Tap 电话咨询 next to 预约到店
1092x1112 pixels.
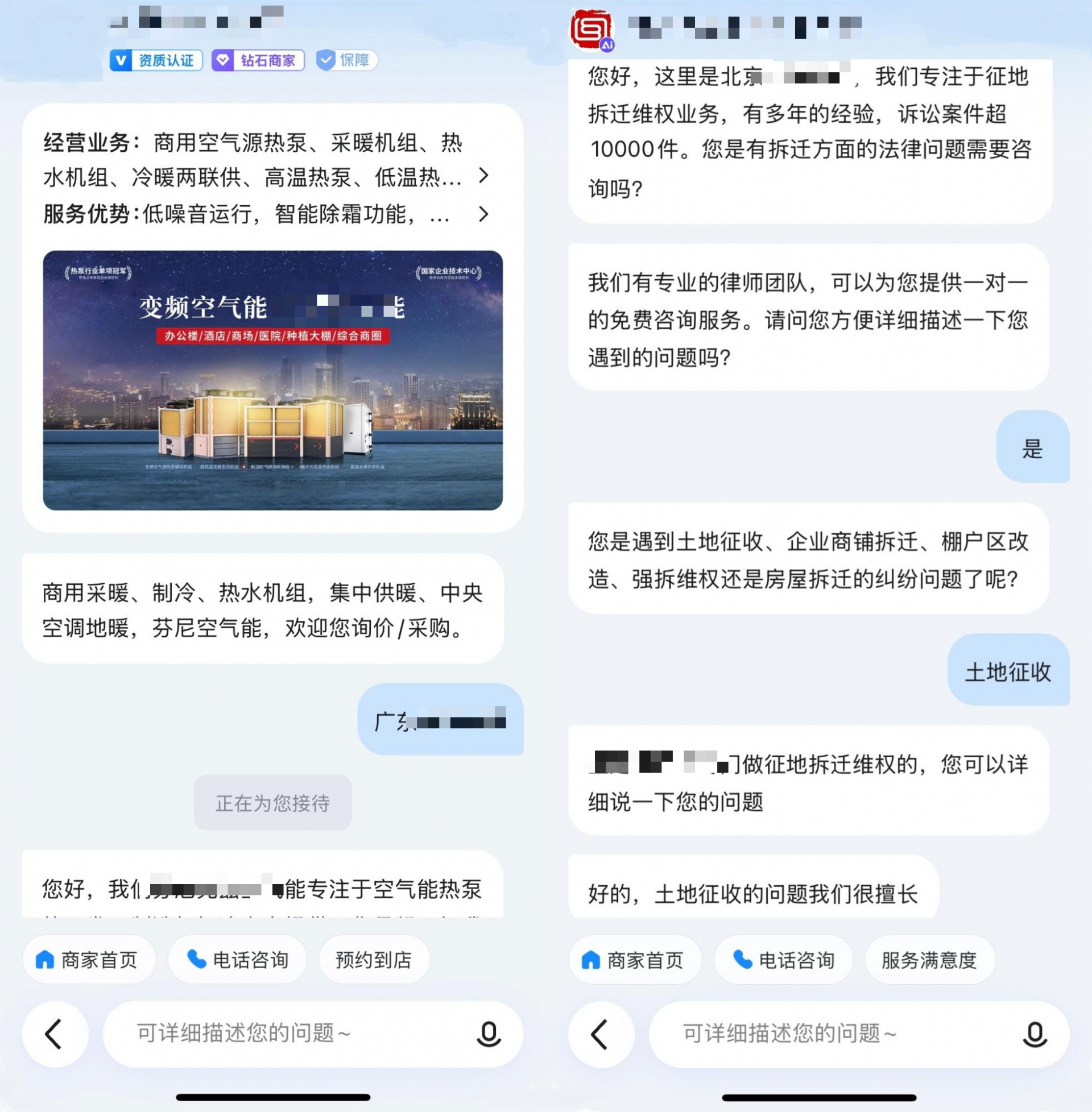coord(238,960)
